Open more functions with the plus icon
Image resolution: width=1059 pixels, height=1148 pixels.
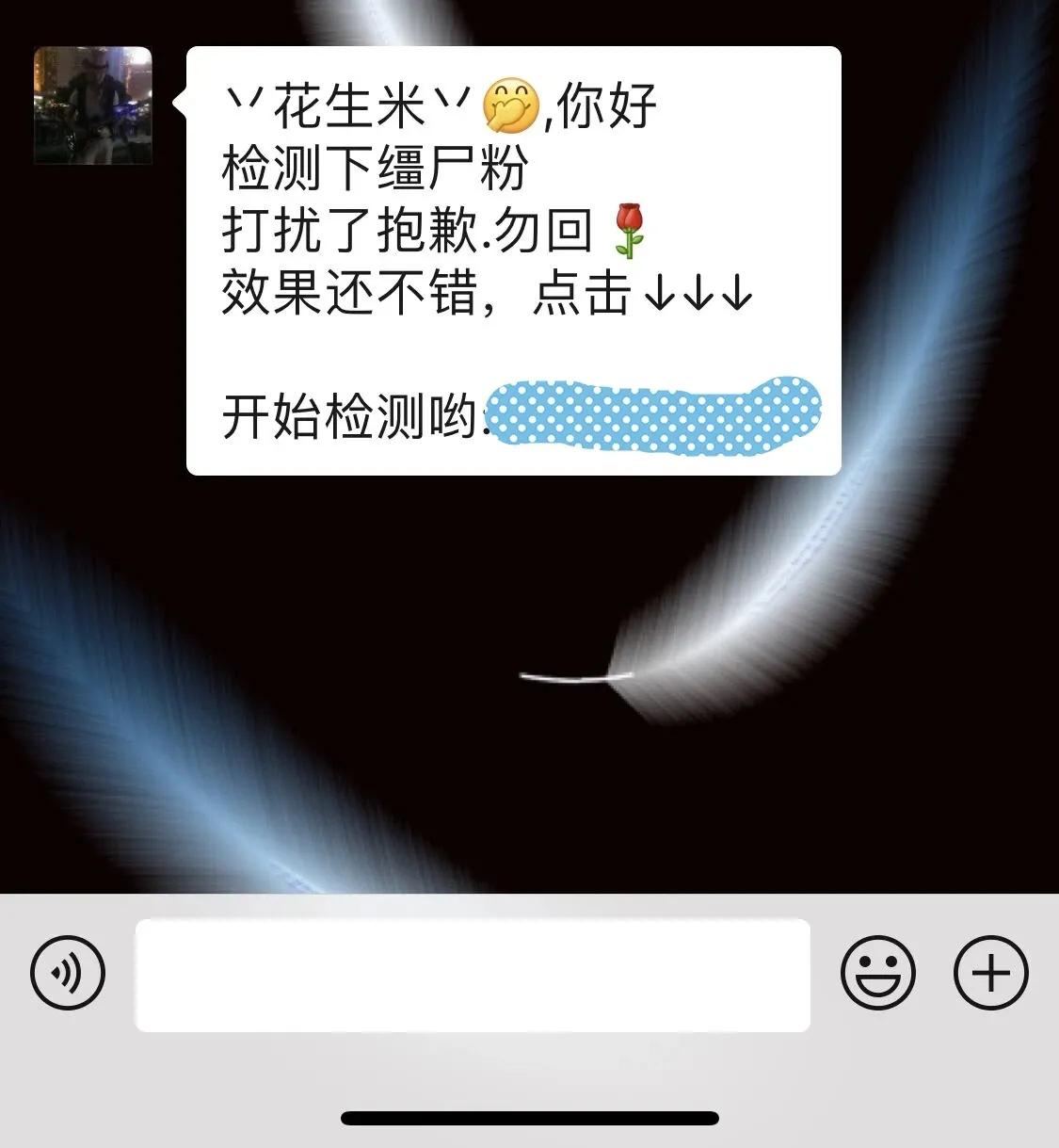pos(991,973)
